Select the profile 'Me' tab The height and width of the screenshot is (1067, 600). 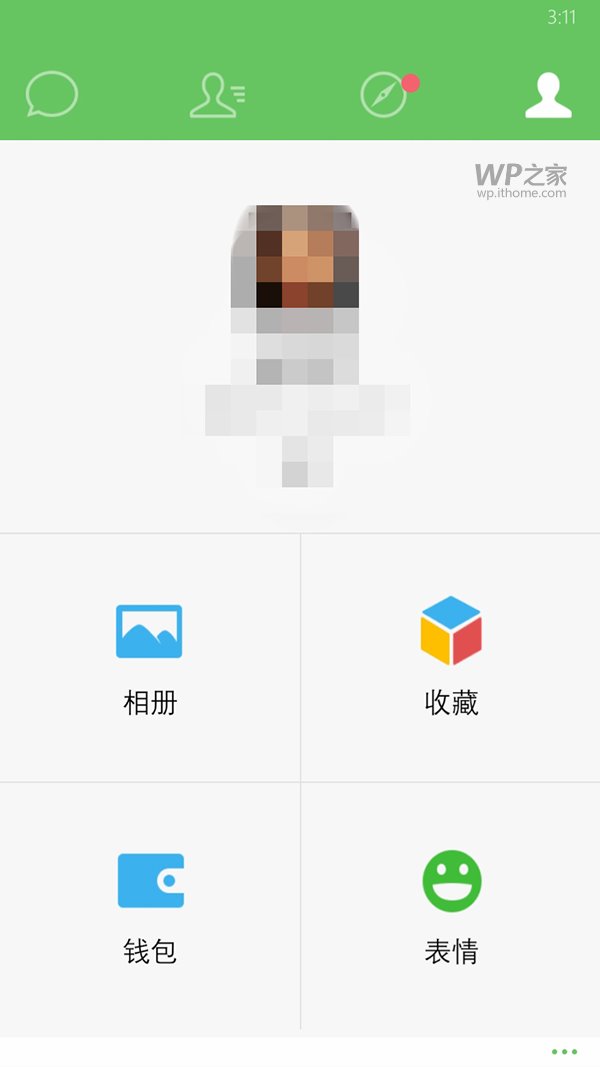(548, 96)
